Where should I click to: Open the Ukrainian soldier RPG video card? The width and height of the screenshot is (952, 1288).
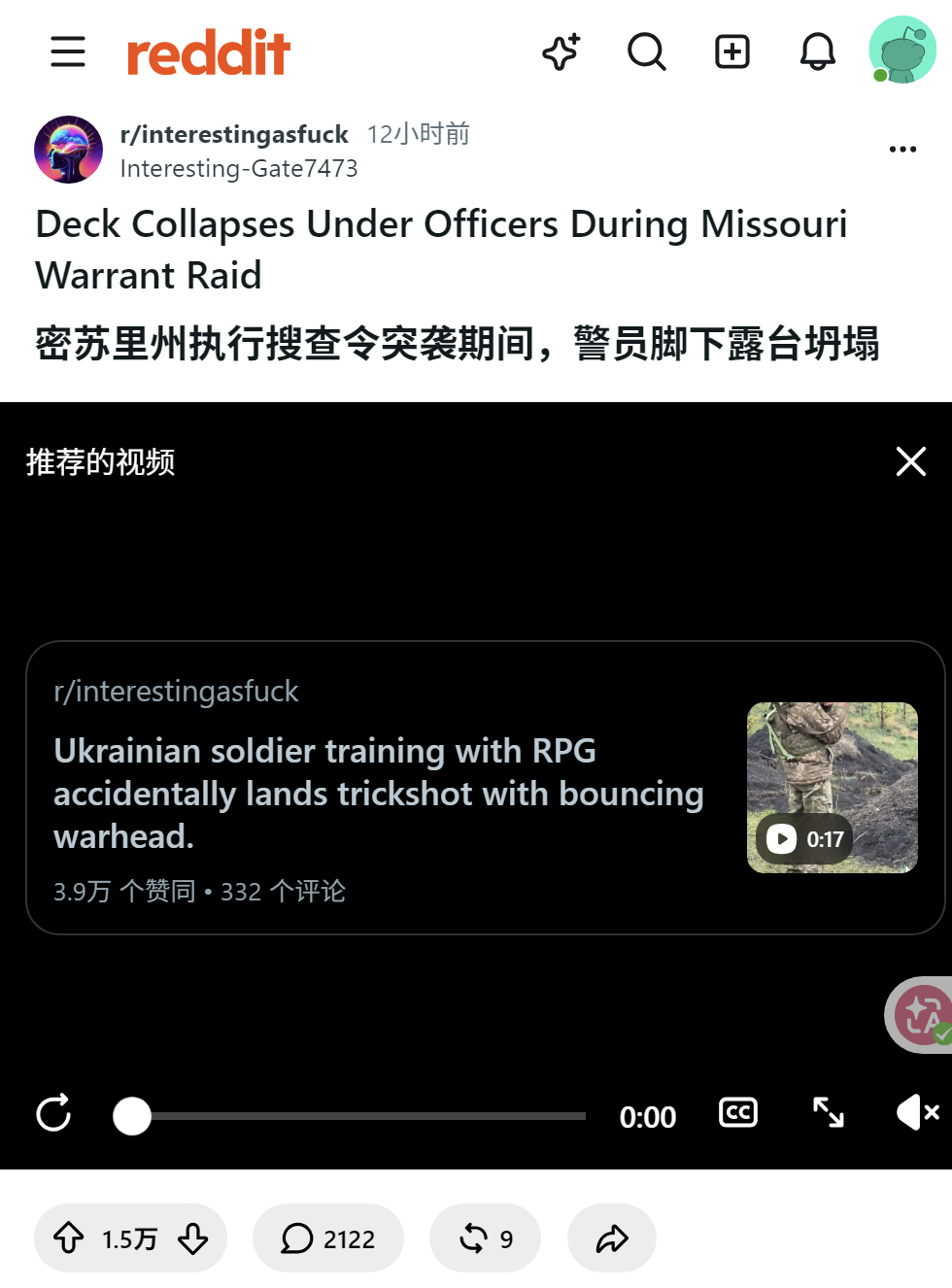486,788
